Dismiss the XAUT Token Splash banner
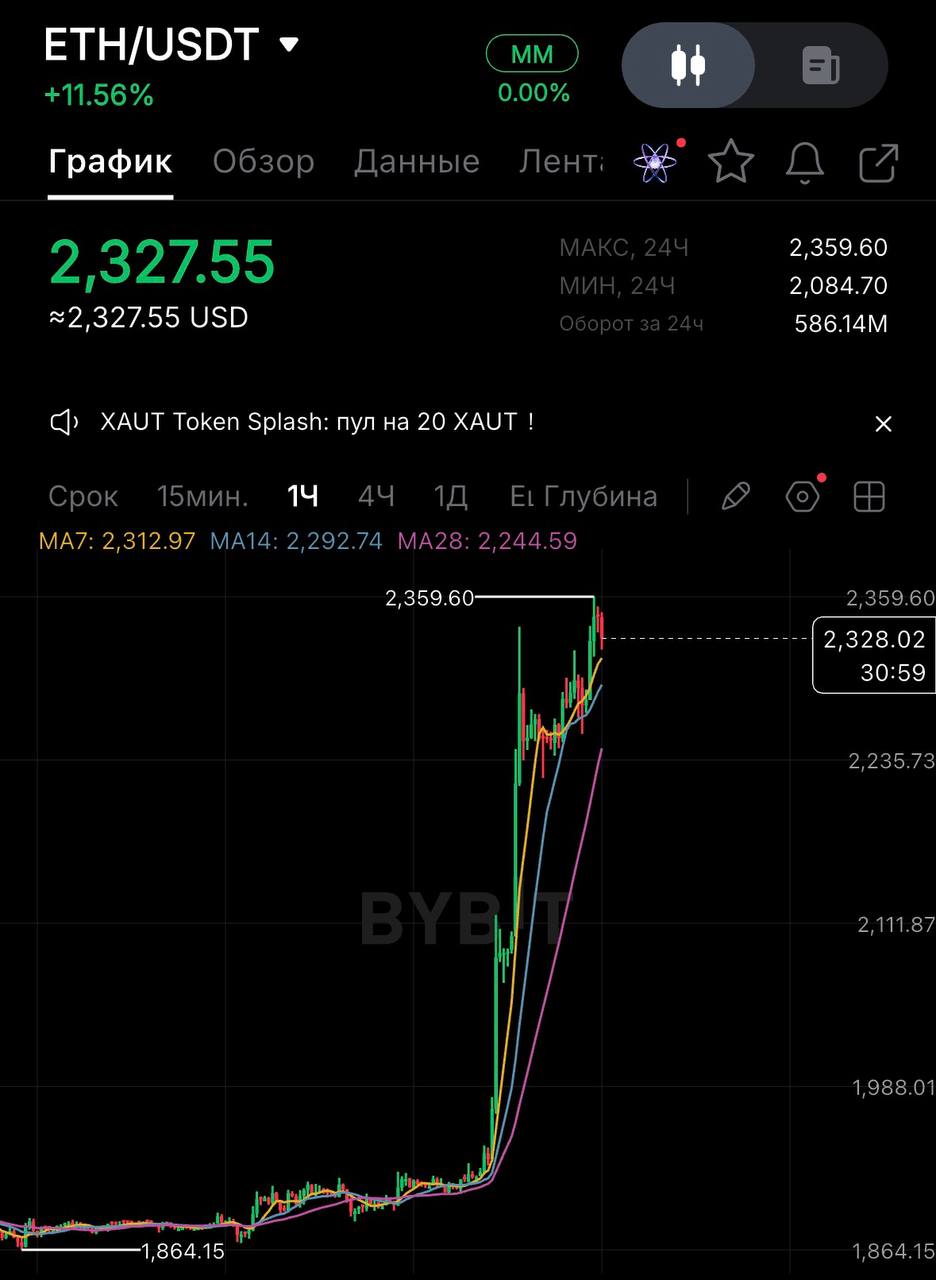The height and width of the screenshot is (1280, 936). click(x=883, y=424)
